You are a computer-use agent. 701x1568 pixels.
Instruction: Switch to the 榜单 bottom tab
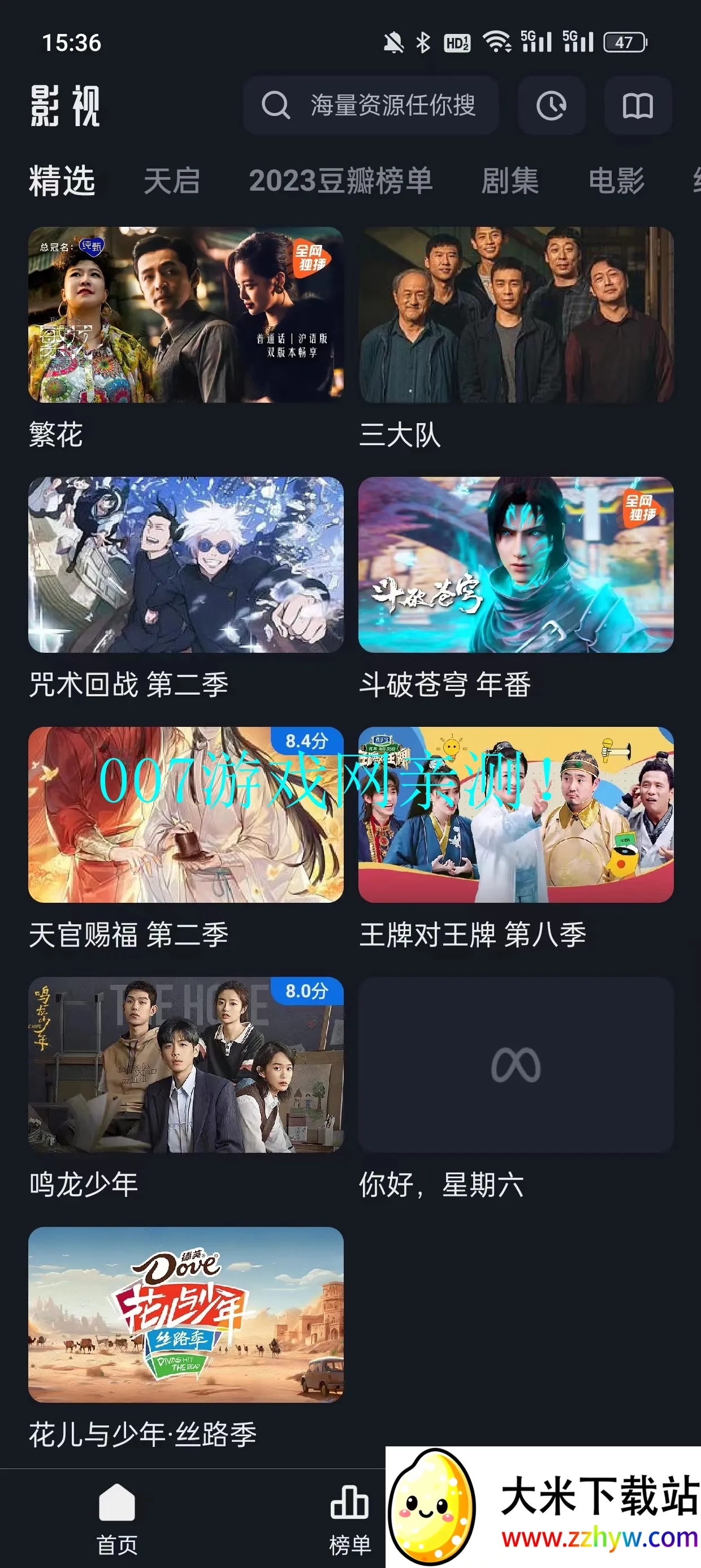pyautogui.click(x=350, y=1518)
